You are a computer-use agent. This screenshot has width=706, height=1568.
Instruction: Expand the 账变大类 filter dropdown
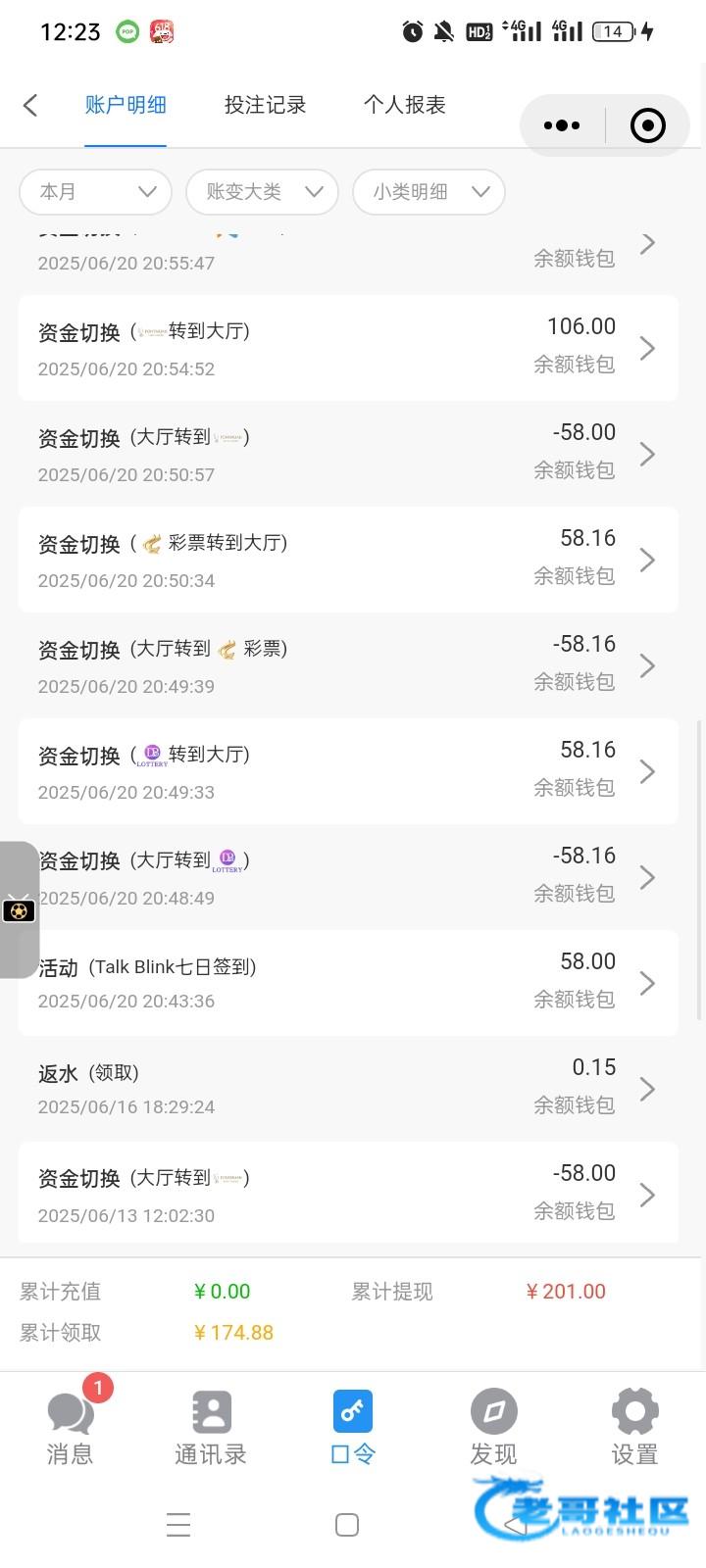[x=263, y=192]
